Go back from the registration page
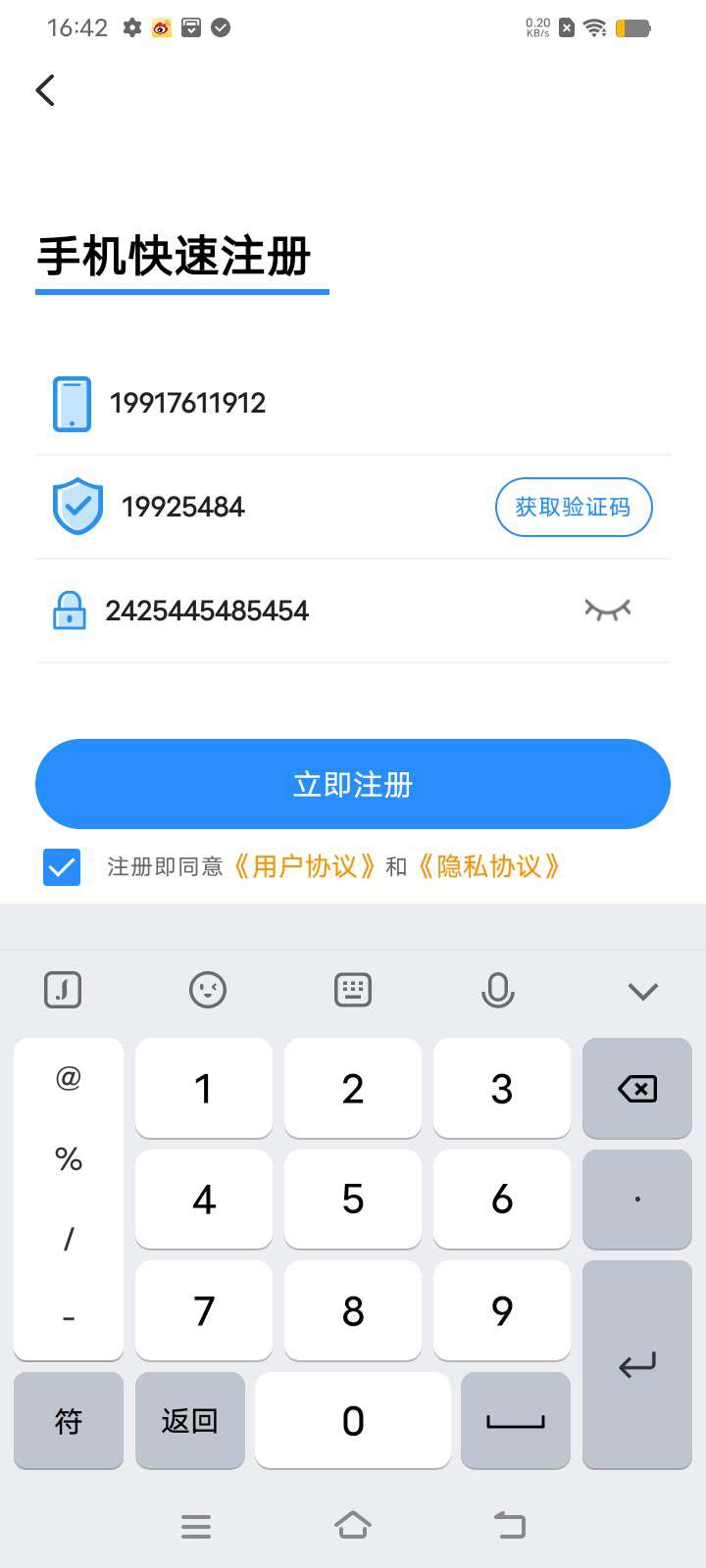This screenshot has height=1568, width=706. pos(45,90)
